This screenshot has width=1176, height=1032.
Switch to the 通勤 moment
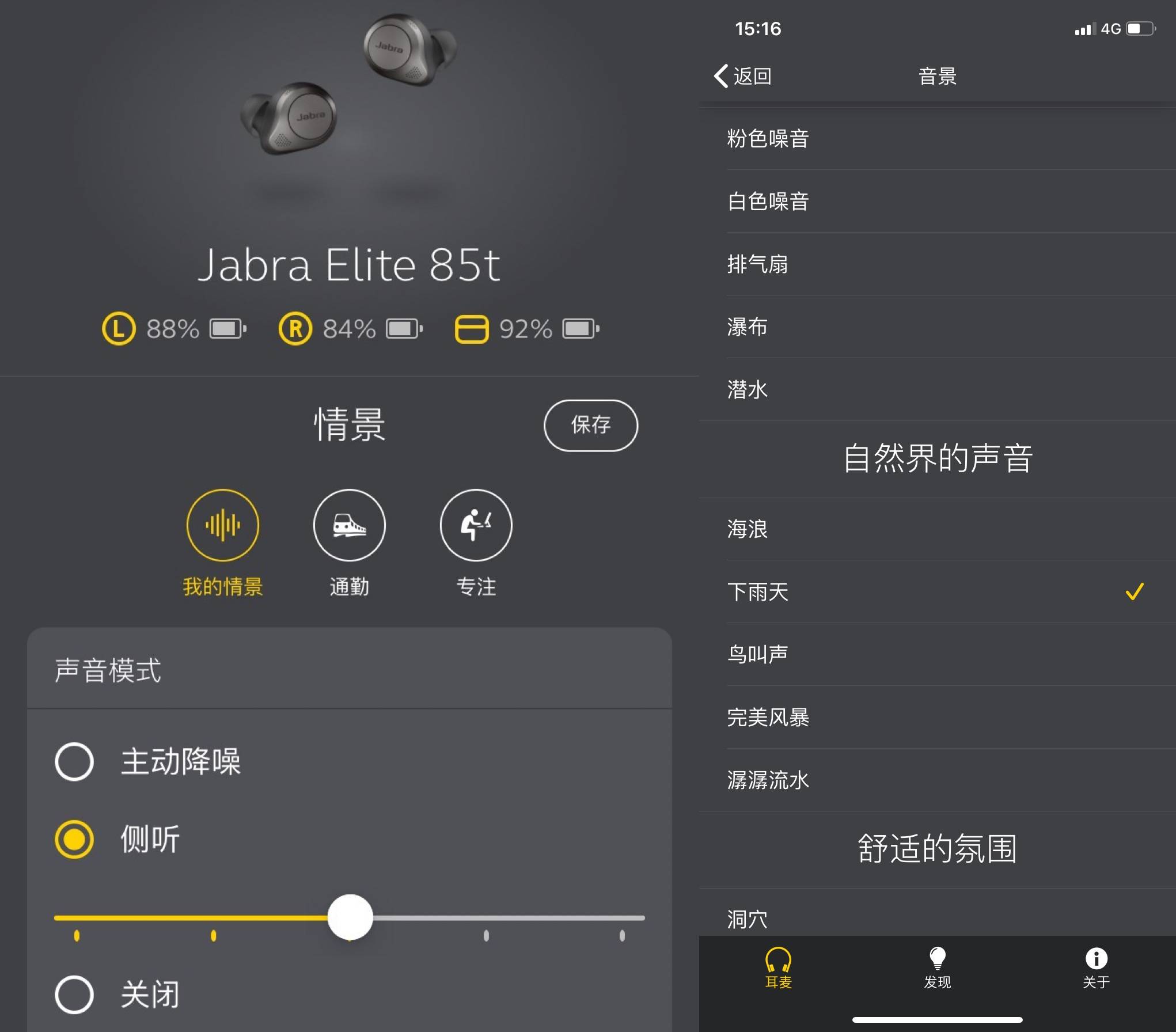click(x=349, y=525)
